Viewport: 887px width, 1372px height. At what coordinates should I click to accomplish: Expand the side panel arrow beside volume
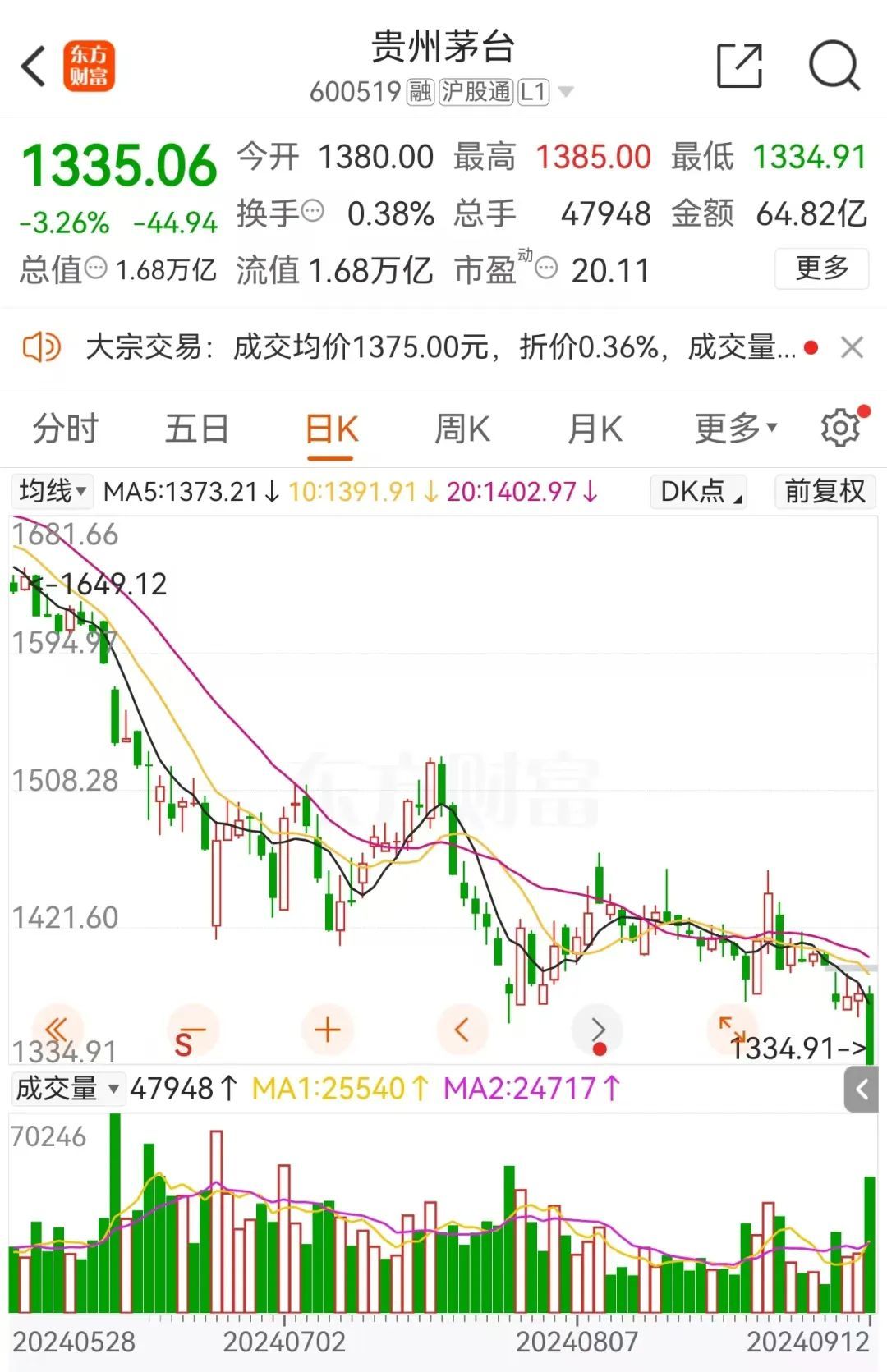pos(862,1090)
